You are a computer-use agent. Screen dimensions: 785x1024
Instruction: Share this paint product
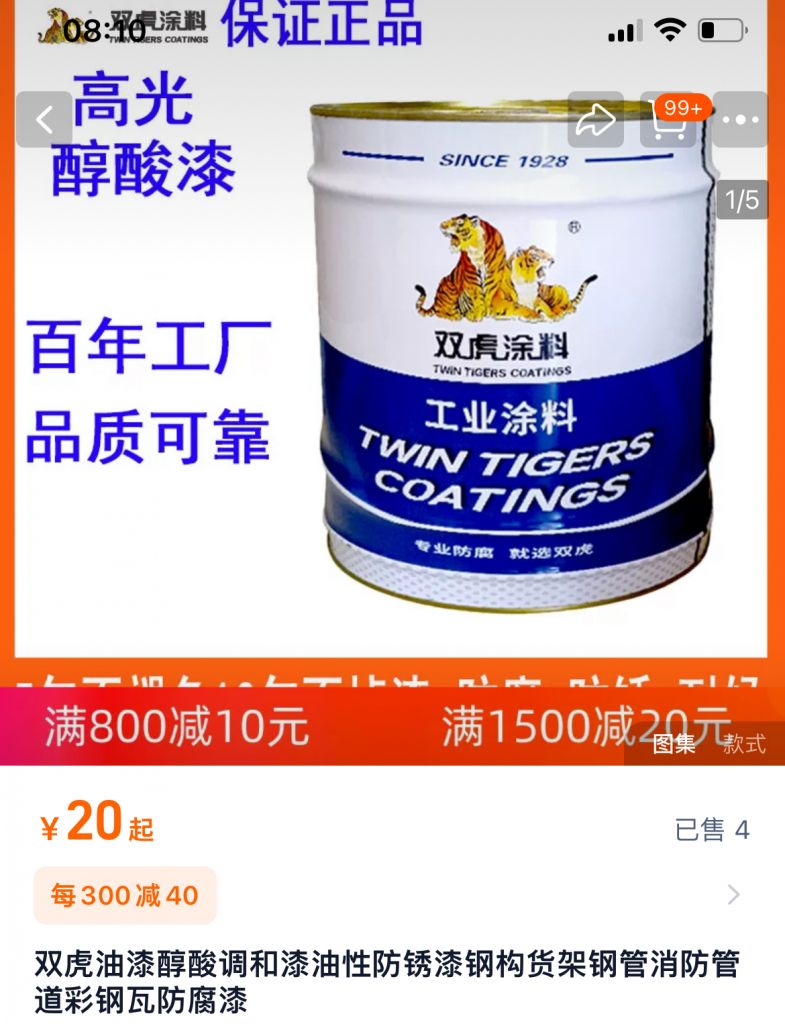596,120
